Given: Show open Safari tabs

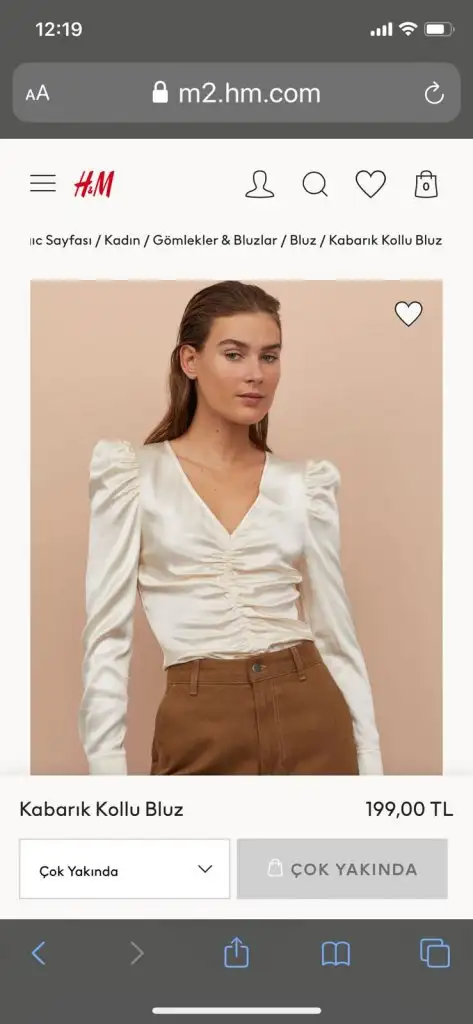Looking at the screenshot, I should 434,953.
